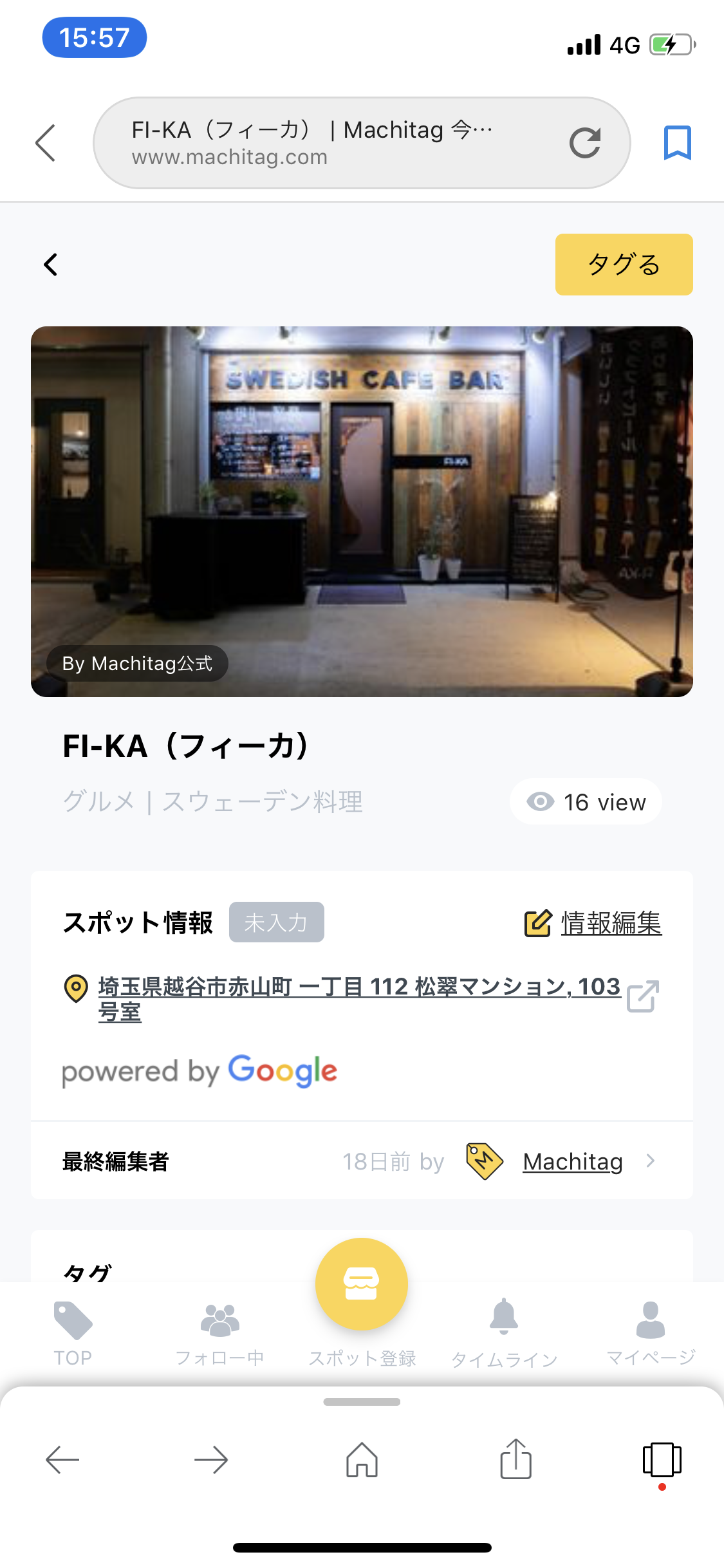Open the browser tabs overview
Viewport: 724px width, 1568px height.
(x=662, y=1460)
